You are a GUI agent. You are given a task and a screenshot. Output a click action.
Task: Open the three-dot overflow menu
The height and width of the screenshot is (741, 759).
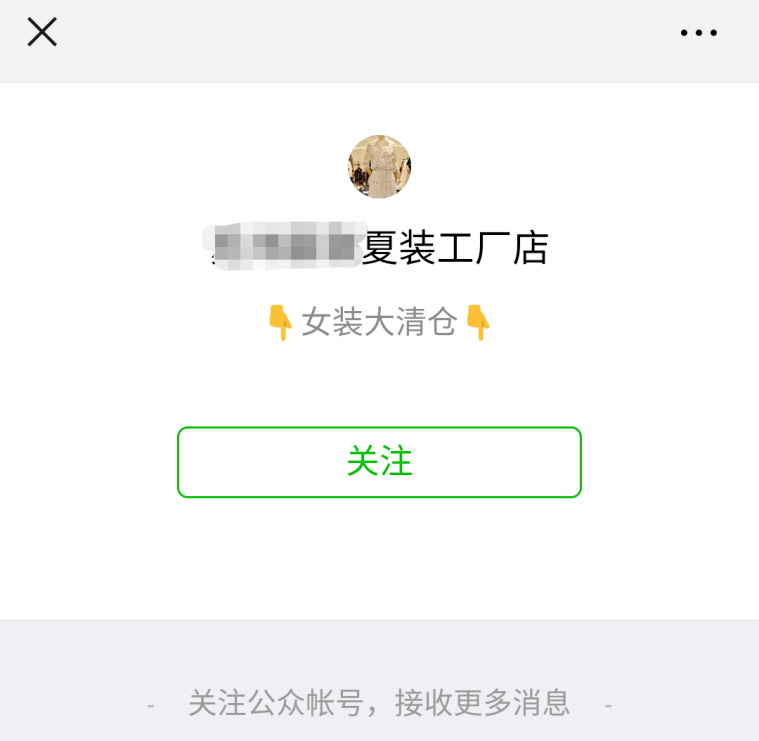click(698, 33)
